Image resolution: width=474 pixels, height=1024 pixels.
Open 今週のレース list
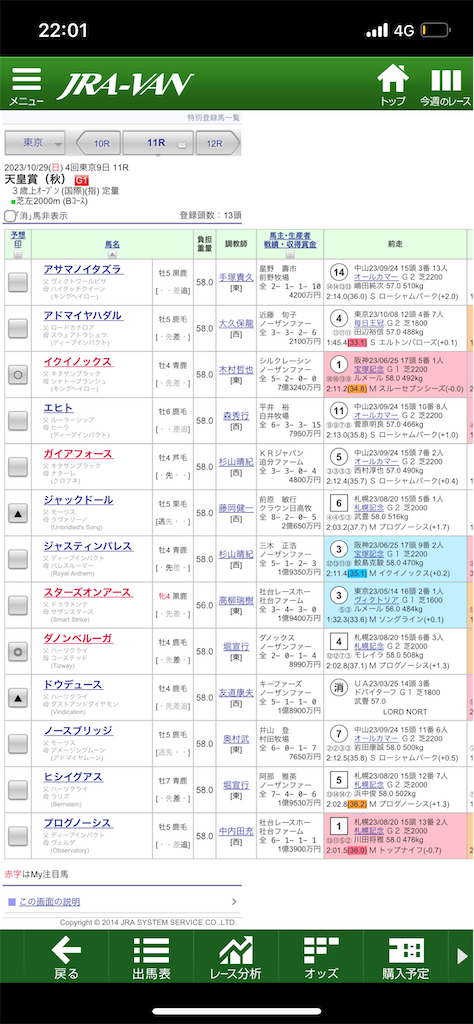tap(445, 86)
